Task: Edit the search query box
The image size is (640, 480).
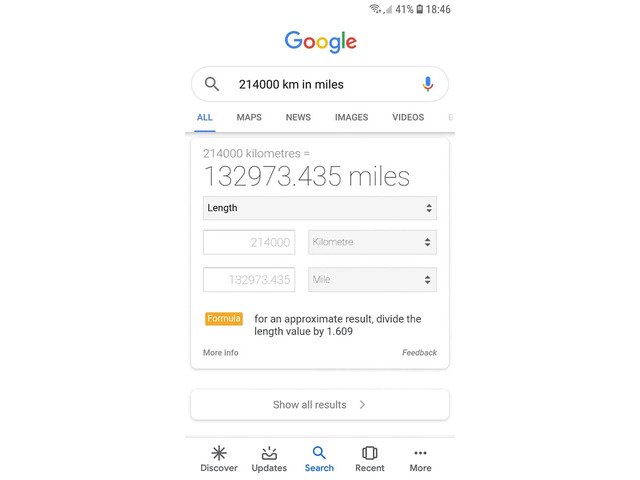Action: point(310,85)
